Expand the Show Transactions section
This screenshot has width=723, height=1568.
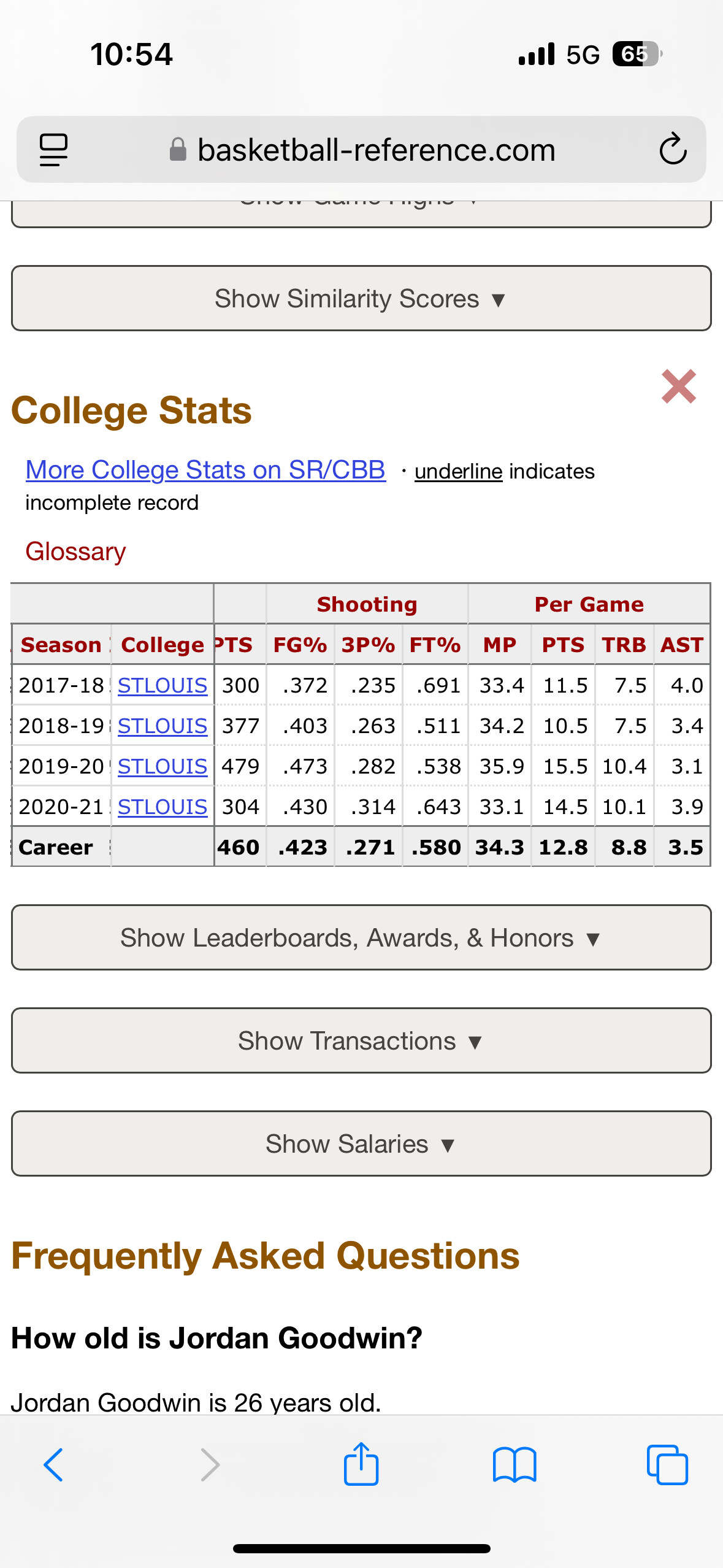[x=361, y=1040]
